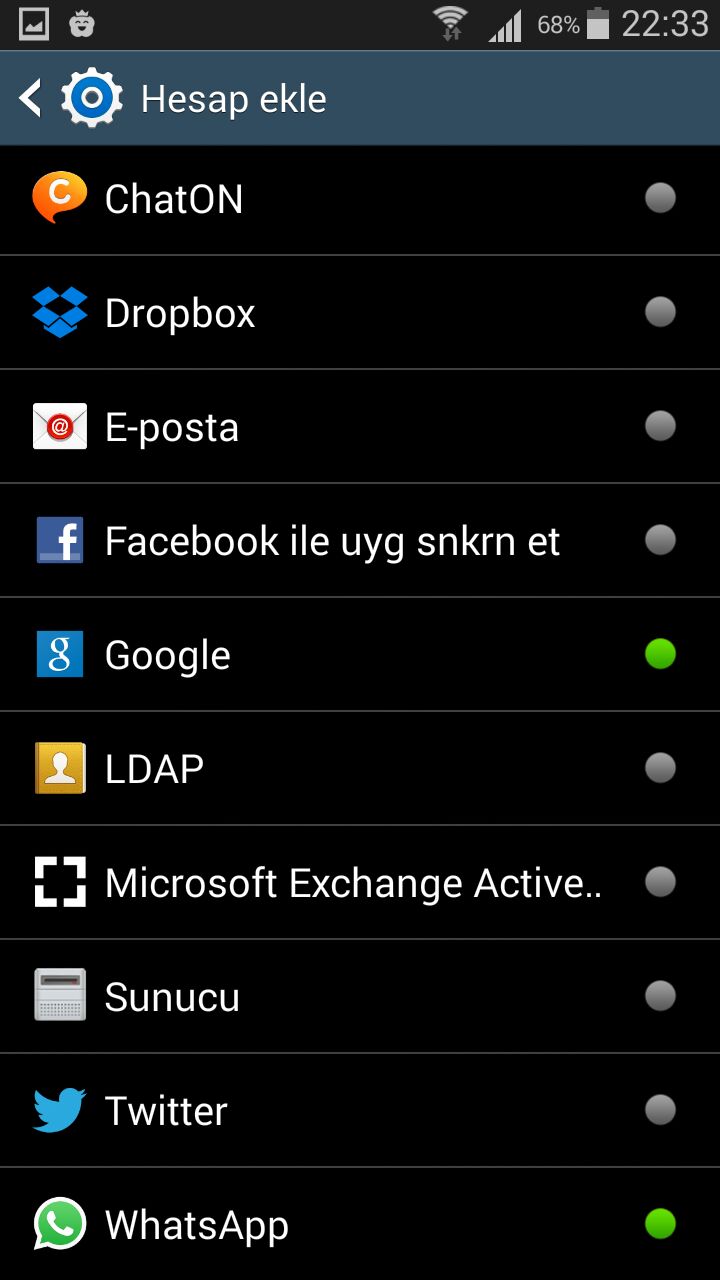Open E-posta account setup
Screen dimensions: 720x1280
coord(360,427)
